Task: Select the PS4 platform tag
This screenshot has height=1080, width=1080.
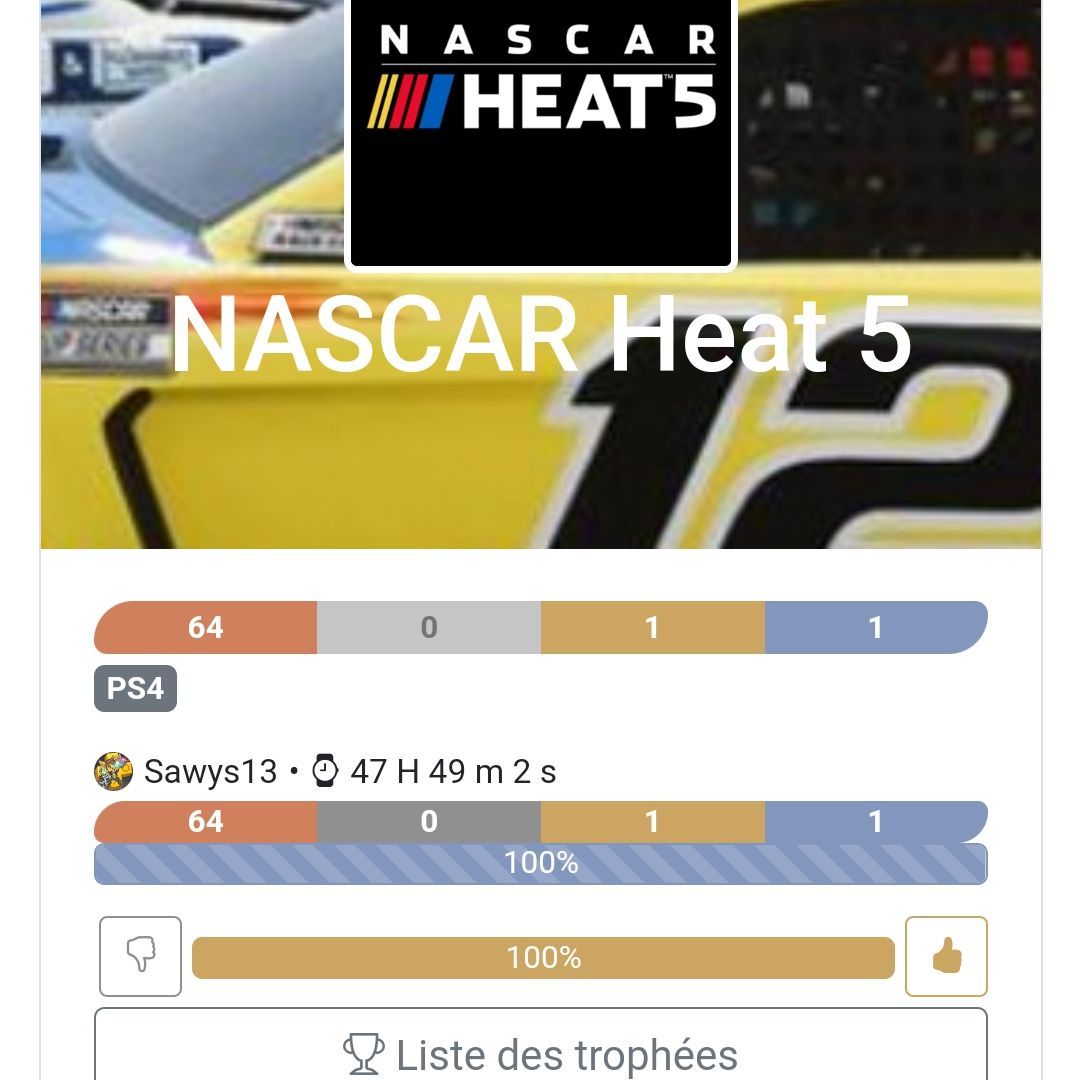Action: click(x=135, y=689)
